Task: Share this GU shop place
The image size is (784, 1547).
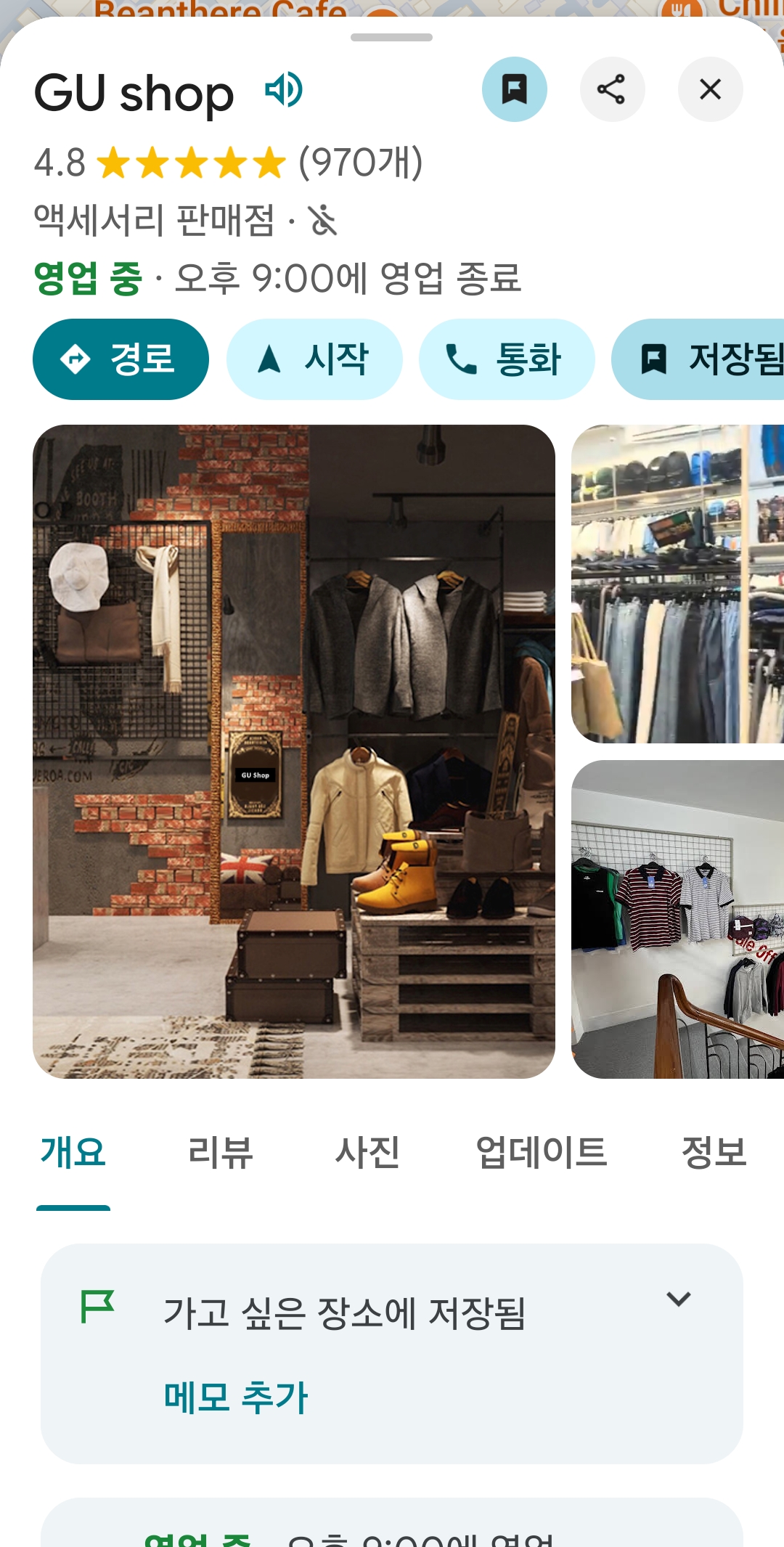Action: [612, 89]
